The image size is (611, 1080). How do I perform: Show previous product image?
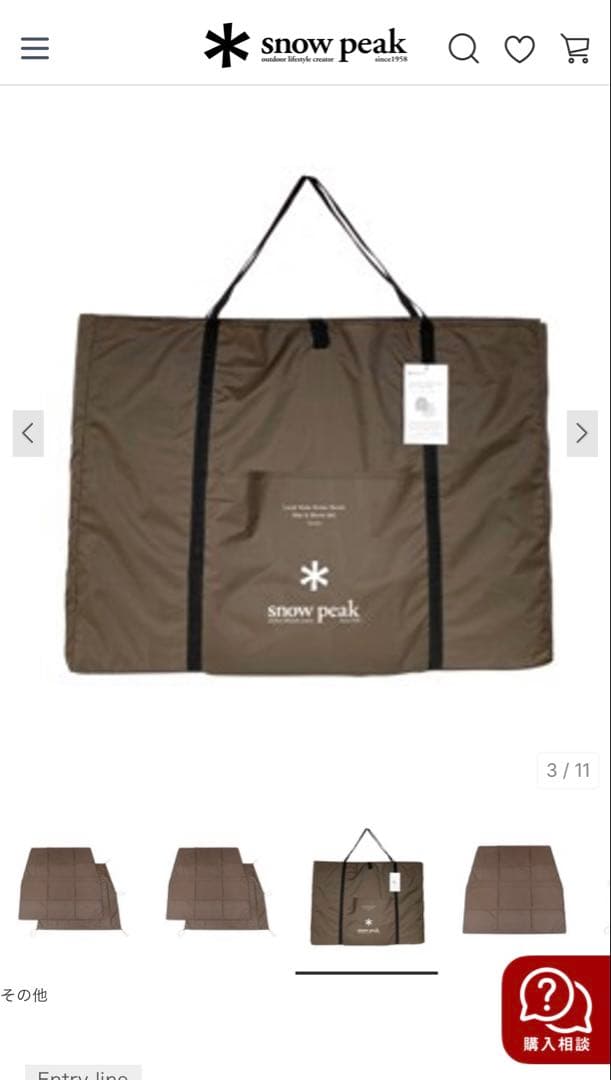click(x=28, y=433)
